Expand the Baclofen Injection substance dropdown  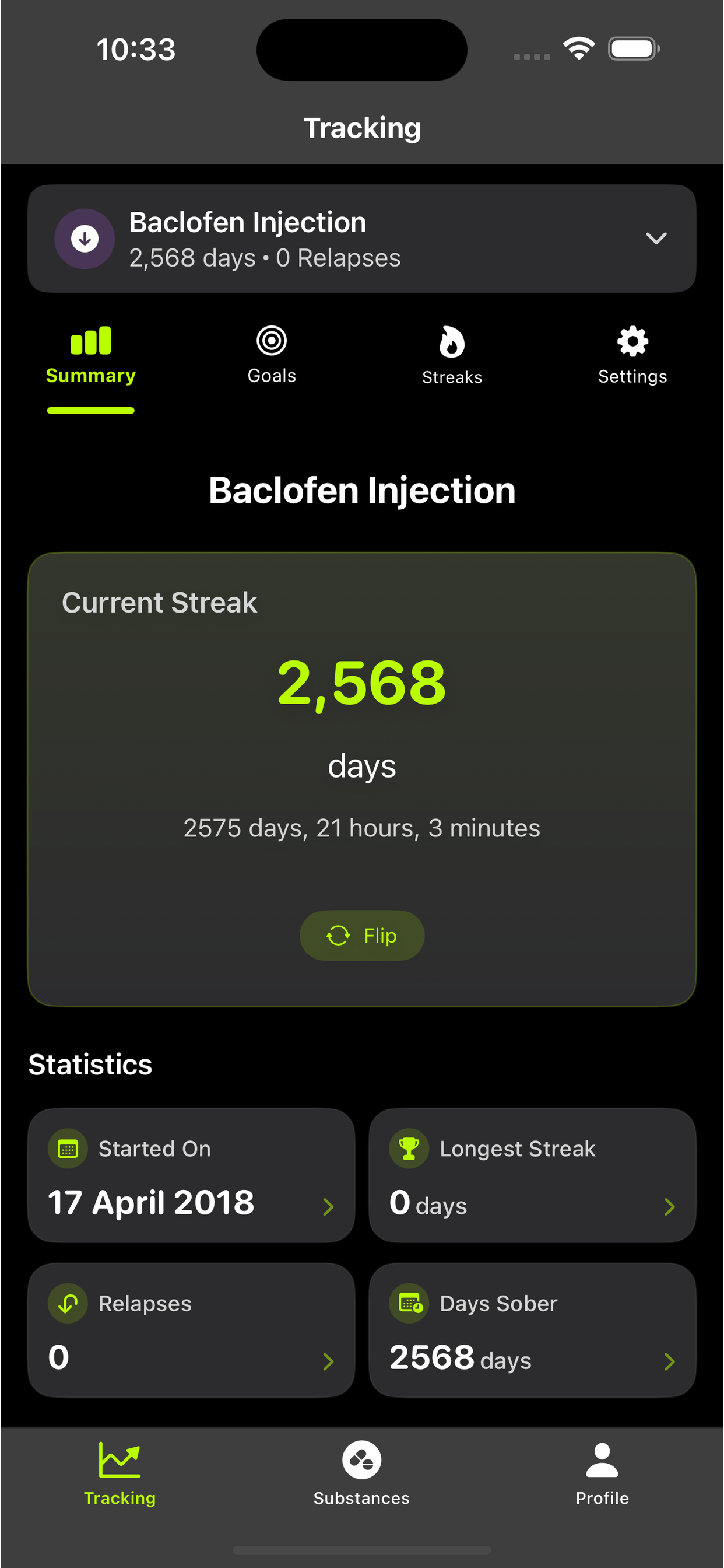click(656, 238)
